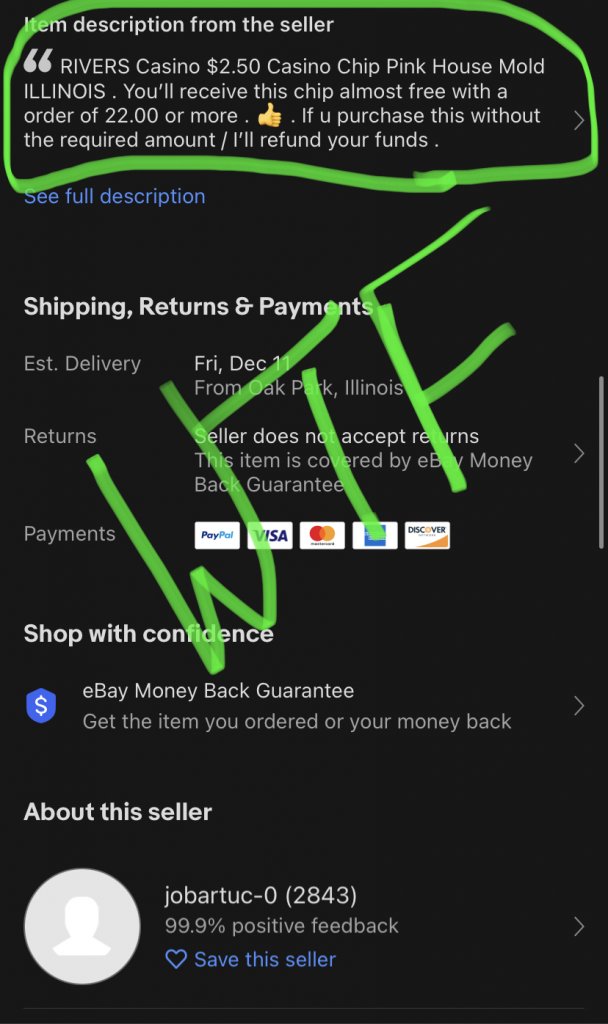This screenshot has width=608, height=1024.
Task: Open the See full description link
Action: coord(114,196)
